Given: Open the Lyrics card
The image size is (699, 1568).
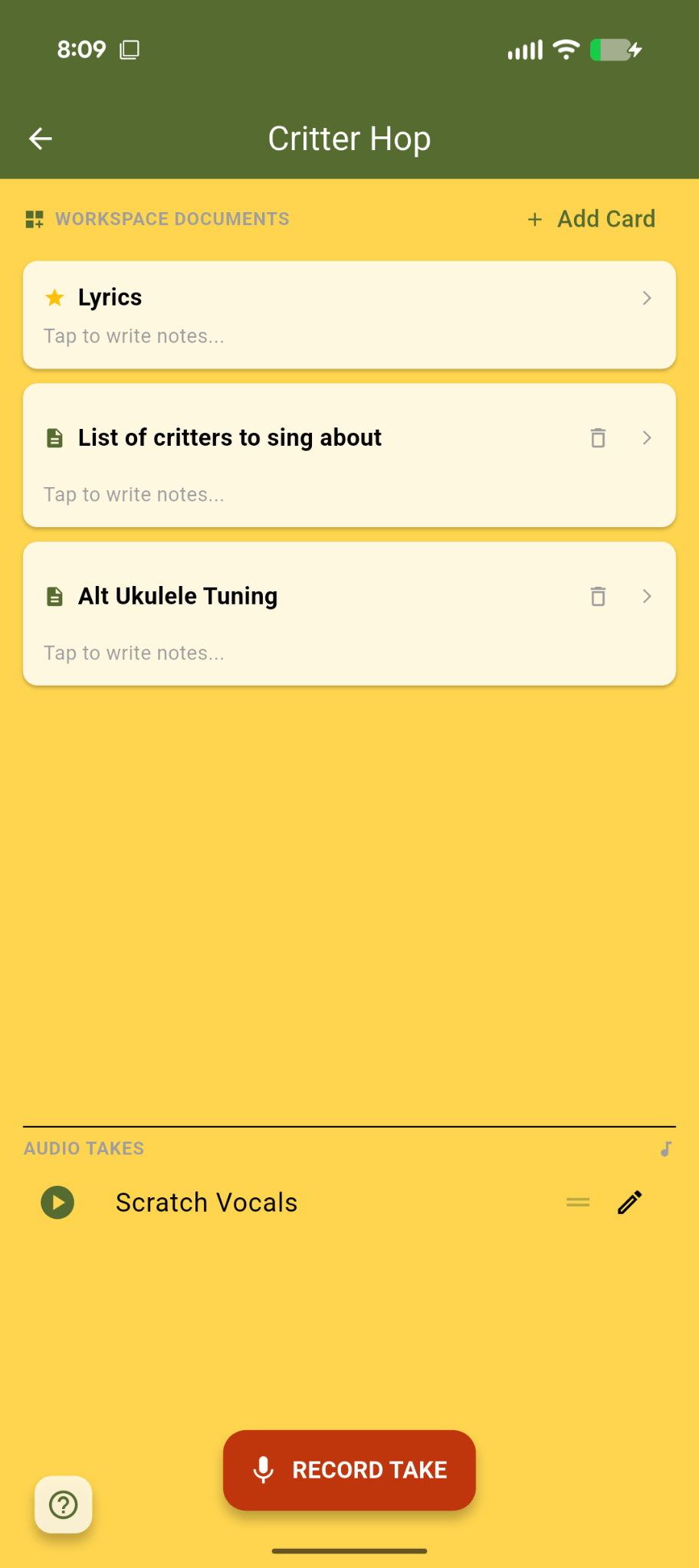Looking at the screenshot, I should pyautogui.click(x=349, y=315).
